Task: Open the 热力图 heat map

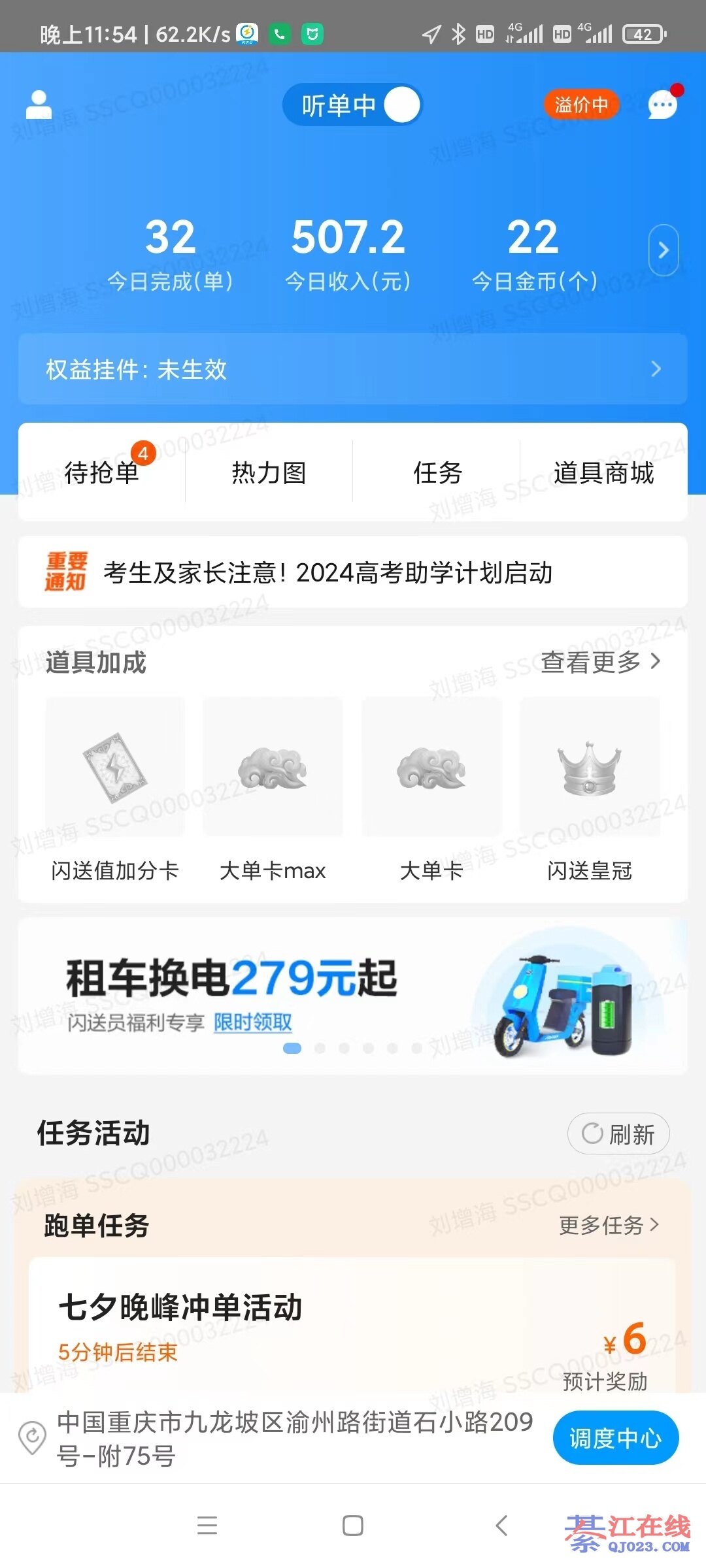Action: pyautogui.click(x=269, y=472)
